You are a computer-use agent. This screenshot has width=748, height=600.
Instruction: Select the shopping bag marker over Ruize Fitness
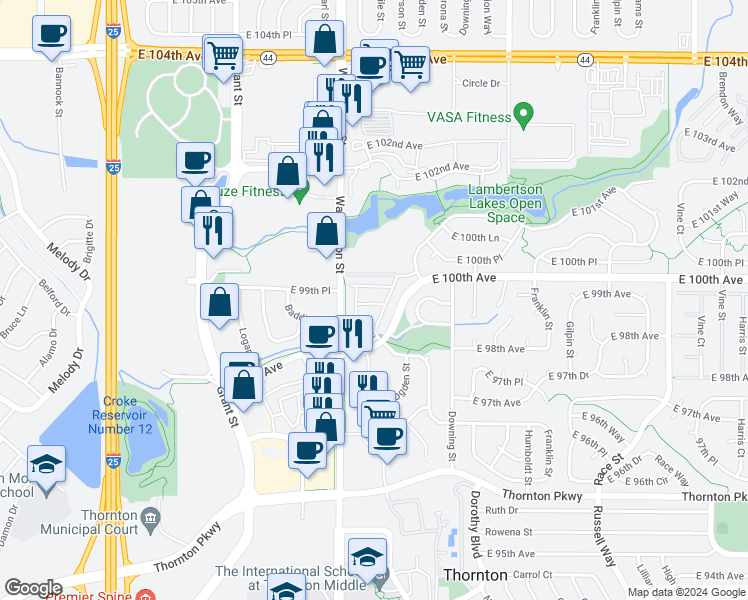tap(288, 171)
